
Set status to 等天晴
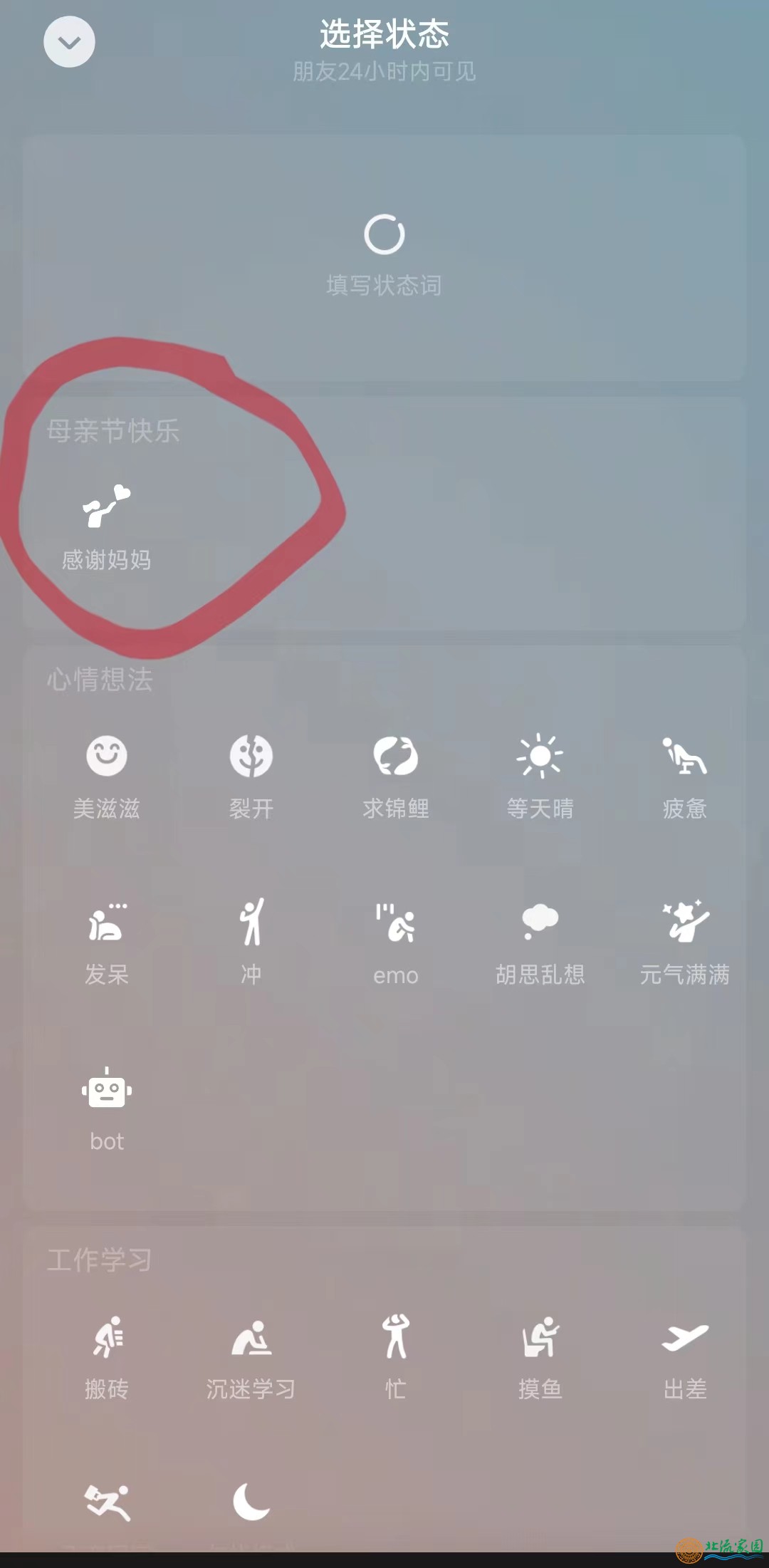point(540,775)
